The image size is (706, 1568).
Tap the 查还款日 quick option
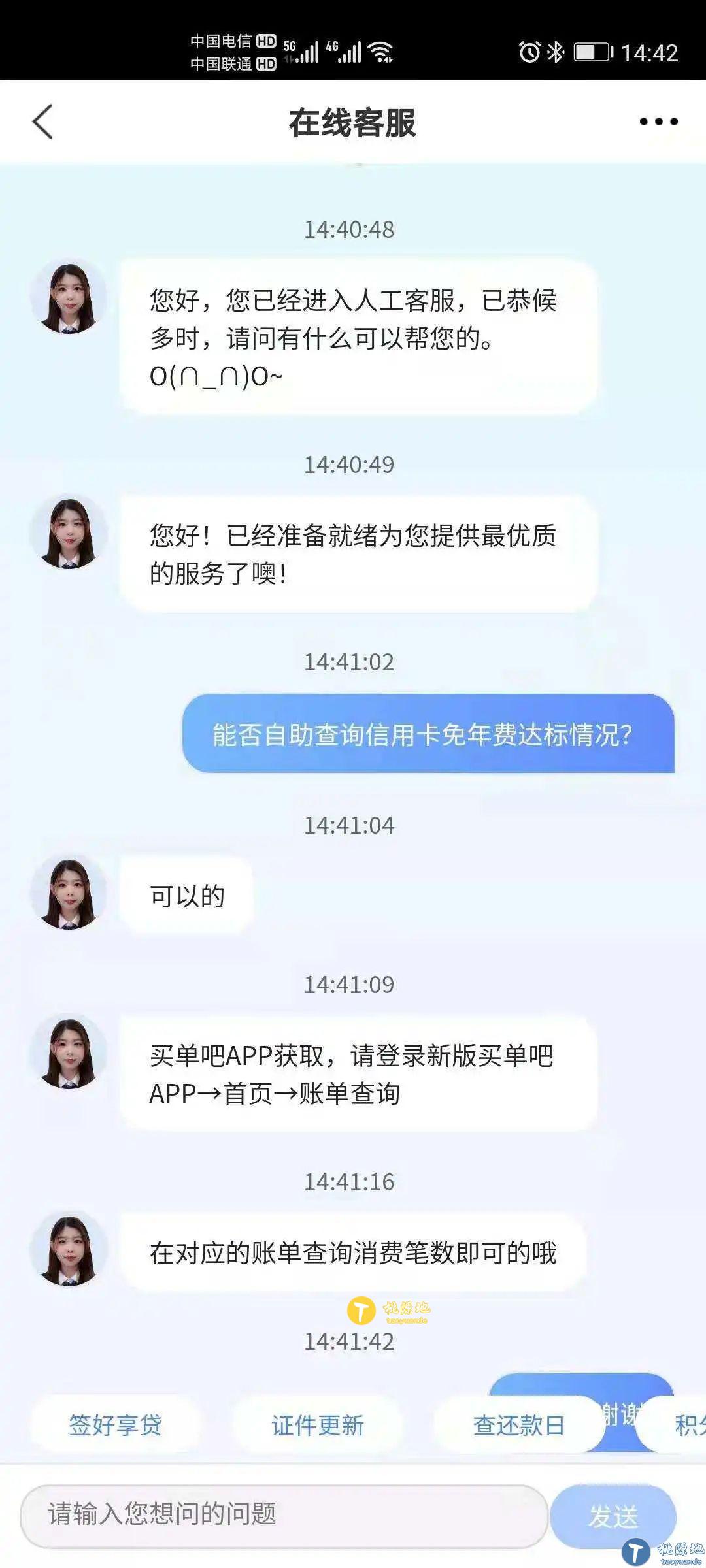pos(518,1425)
